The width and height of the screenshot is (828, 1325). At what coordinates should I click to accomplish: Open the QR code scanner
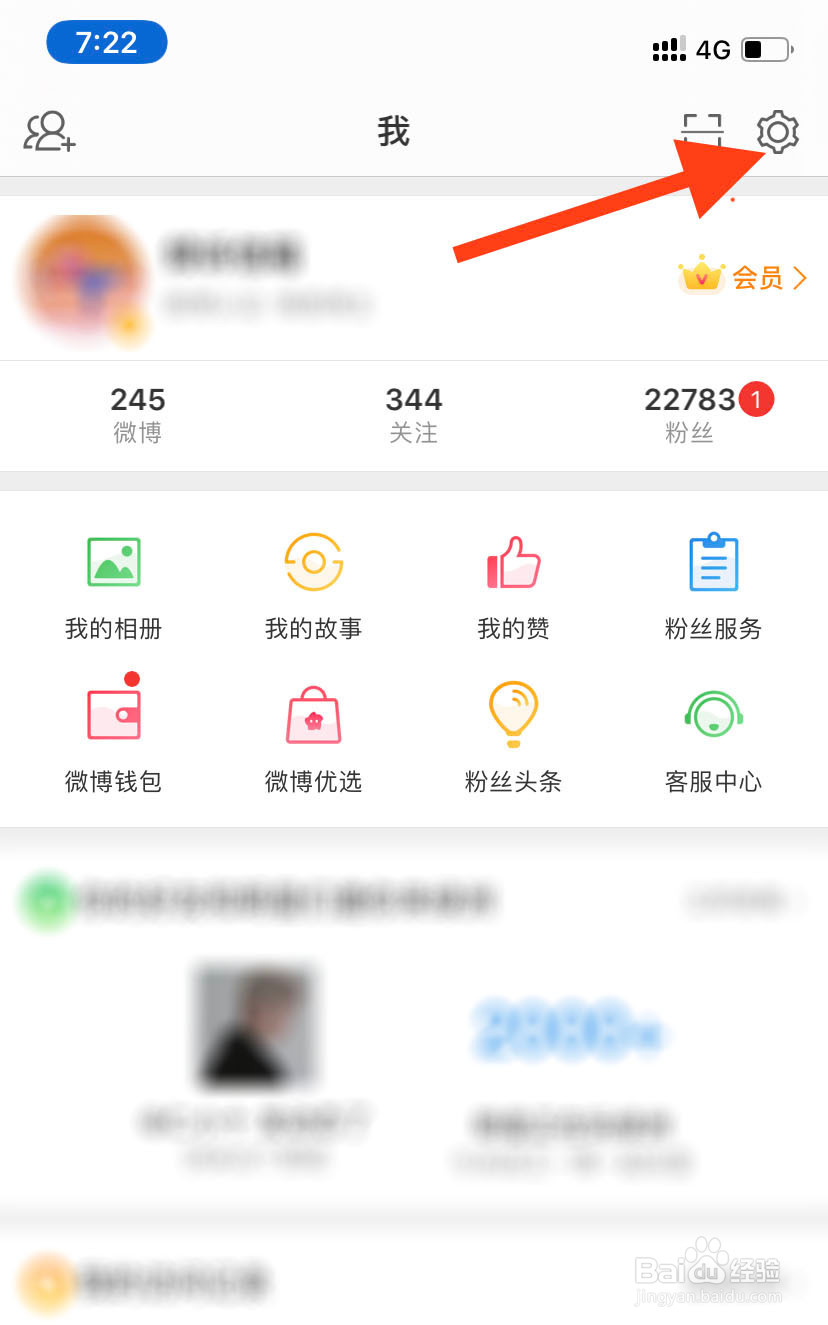pyautogui.click(x=702, y=131)
